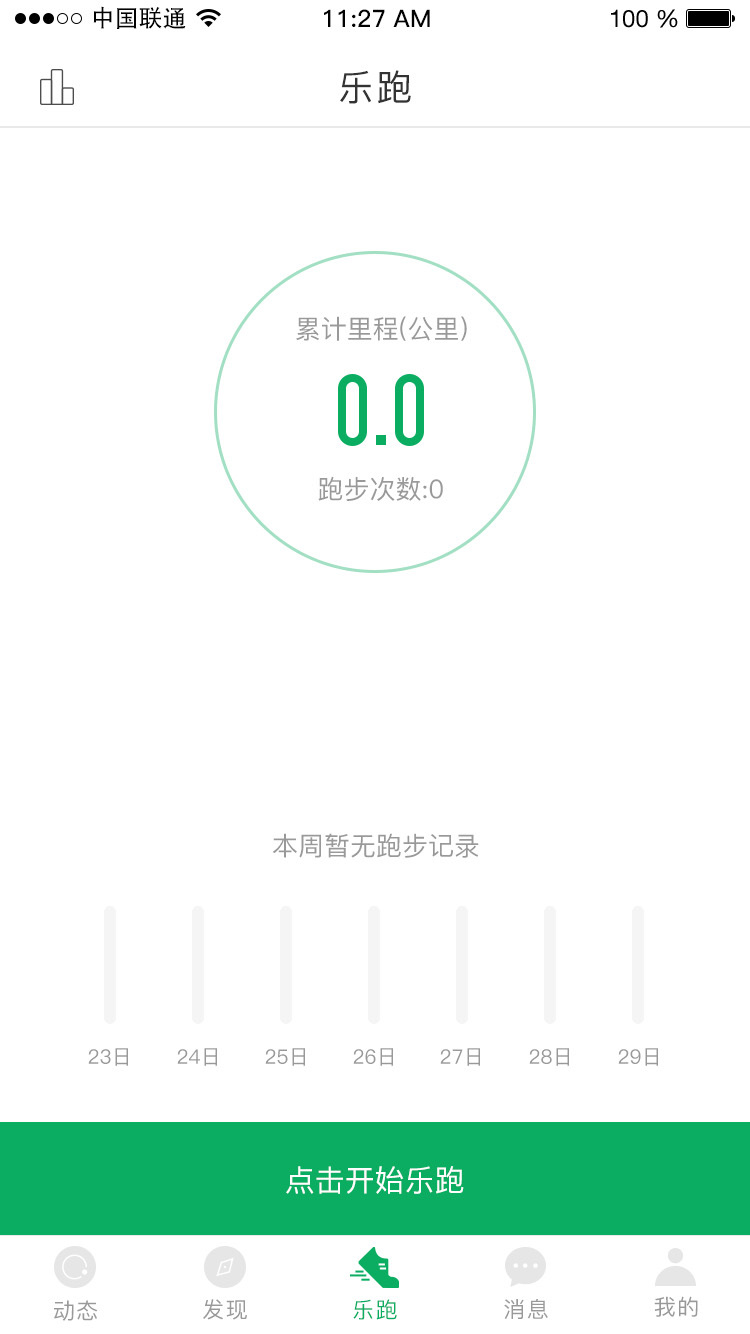Viewport: 750px width, 1334px height.
Task: Tap the 本周暂无跑步记录 message
Action: pos(375,846)
